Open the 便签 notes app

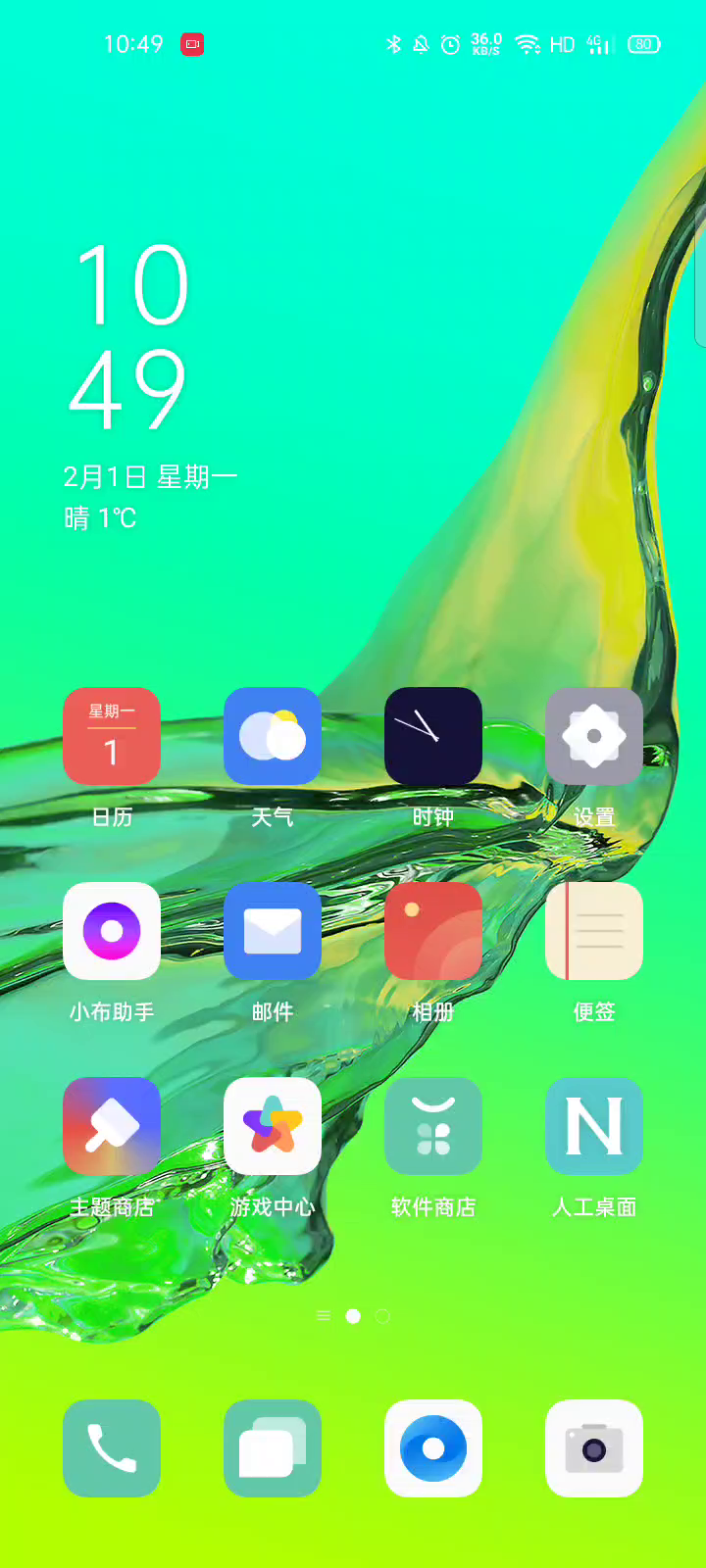pyautogui.click(x=594, y=931)
